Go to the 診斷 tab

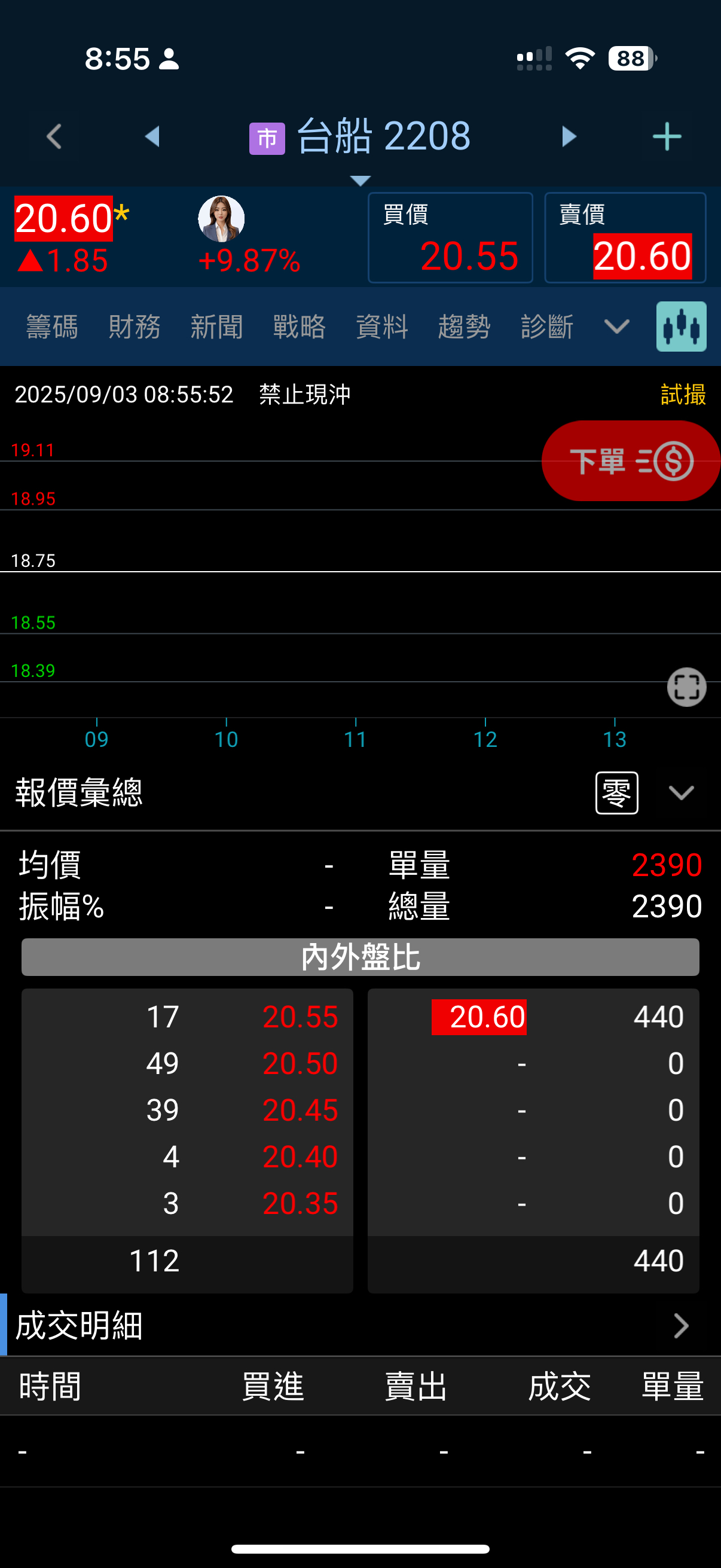tap(547, 327)
